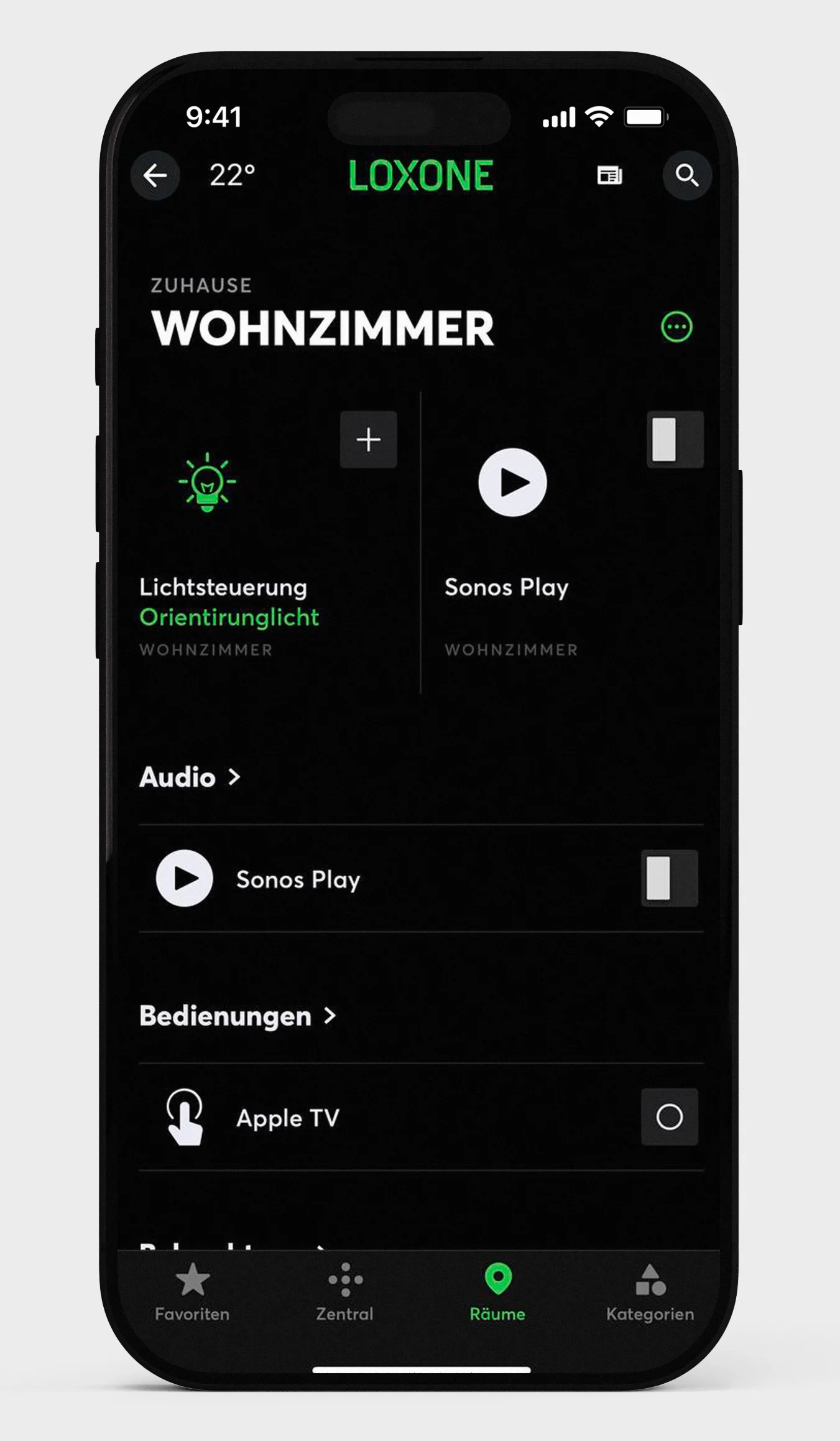Expand the Audio section
The height and width of the screenshot is (1441, 840).
coord(190,777)
